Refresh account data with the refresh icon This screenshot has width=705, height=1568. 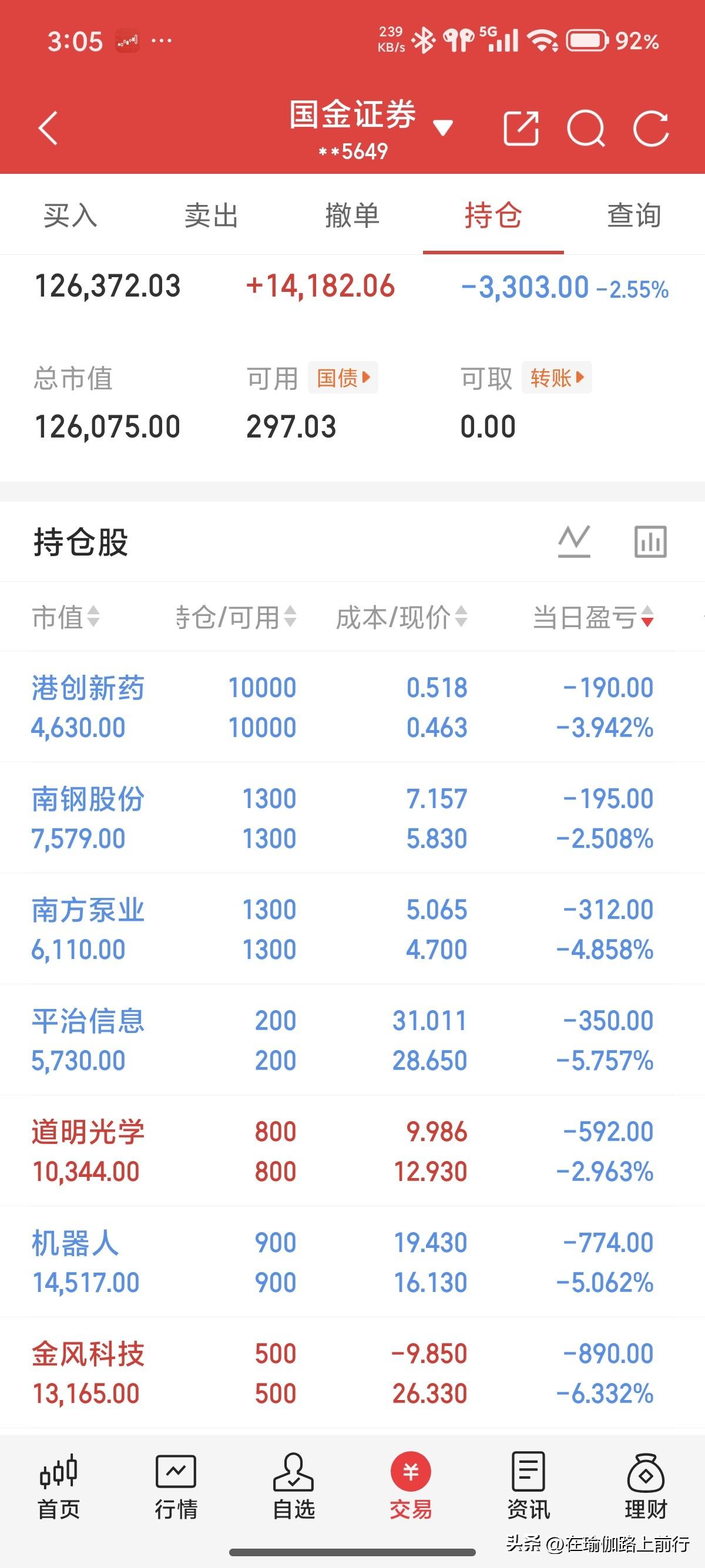pyautogui.click(x=652, y=128)
